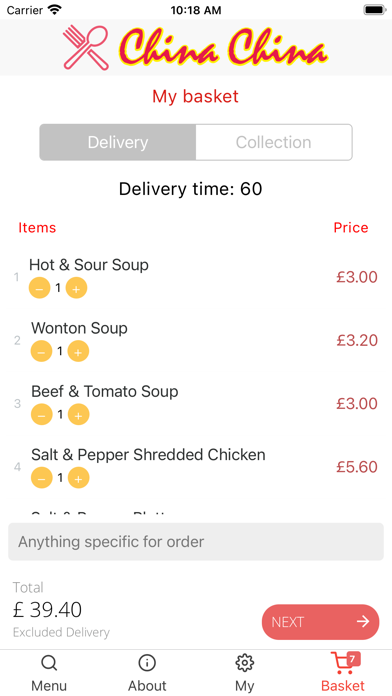This screenshot has height=696, width=392.
Task: Reduce Salt & Pepper Shredded Chicken quantity
Action: tap(42, 478)
